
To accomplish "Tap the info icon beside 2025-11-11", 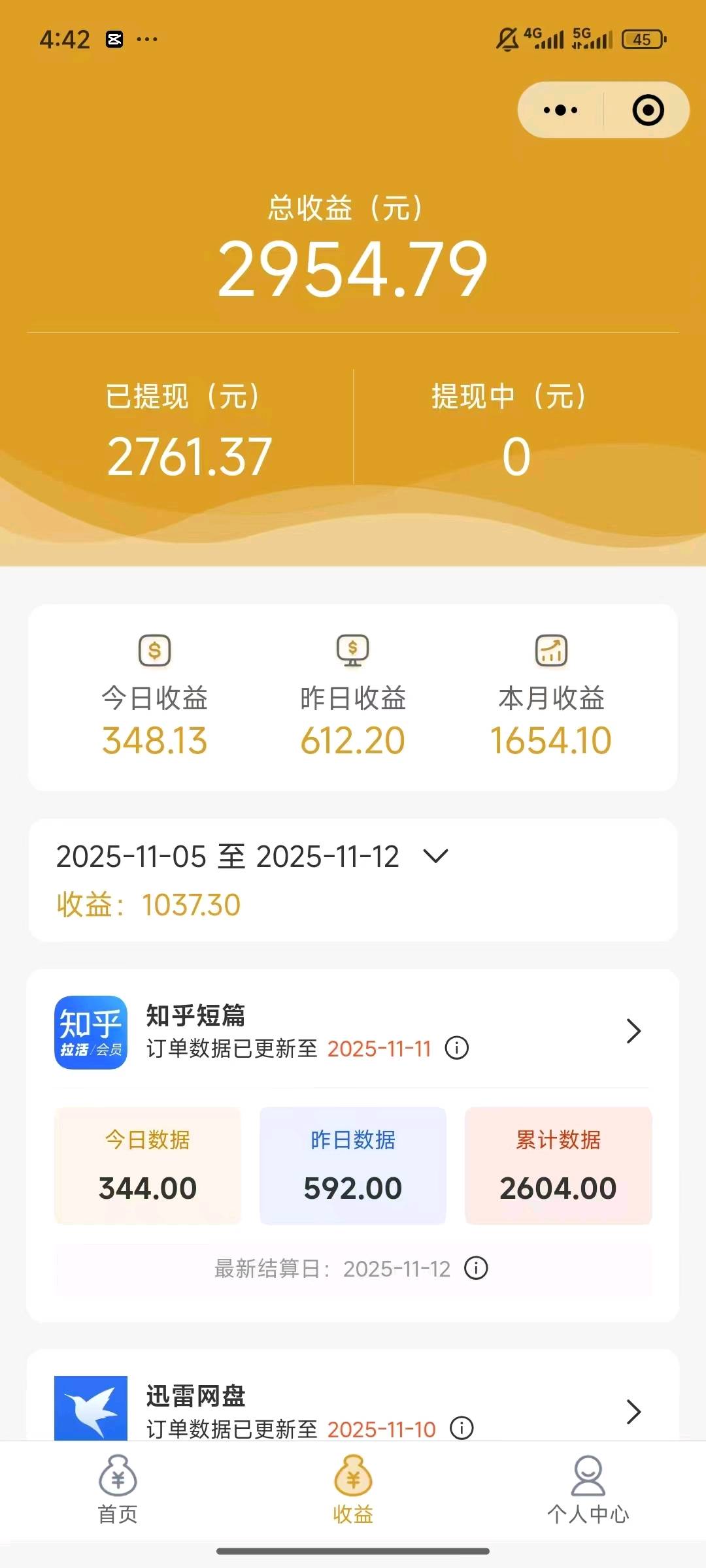I will click(456, 1048).
